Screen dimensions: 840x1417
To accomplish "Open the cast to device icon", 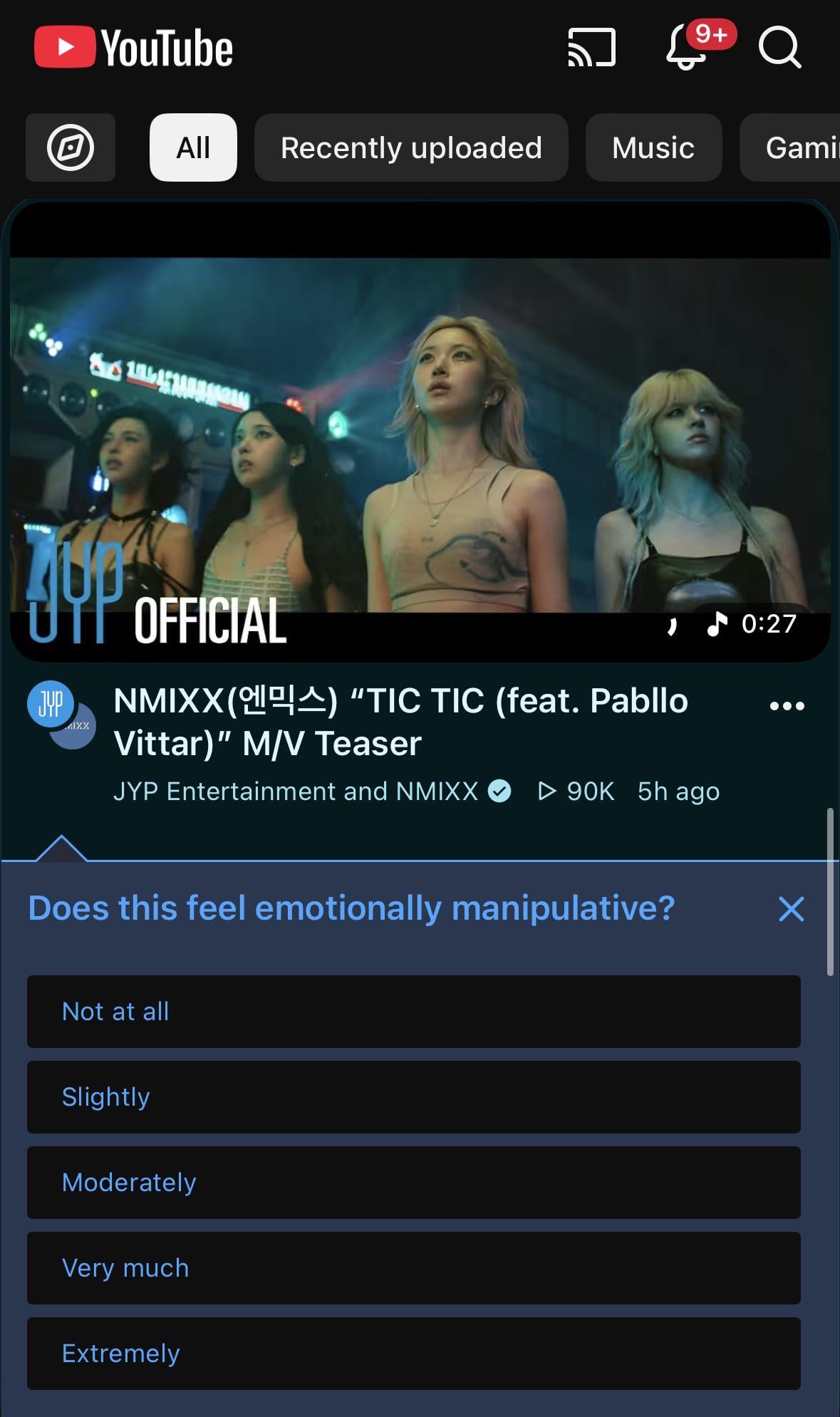I will [591, 48].
